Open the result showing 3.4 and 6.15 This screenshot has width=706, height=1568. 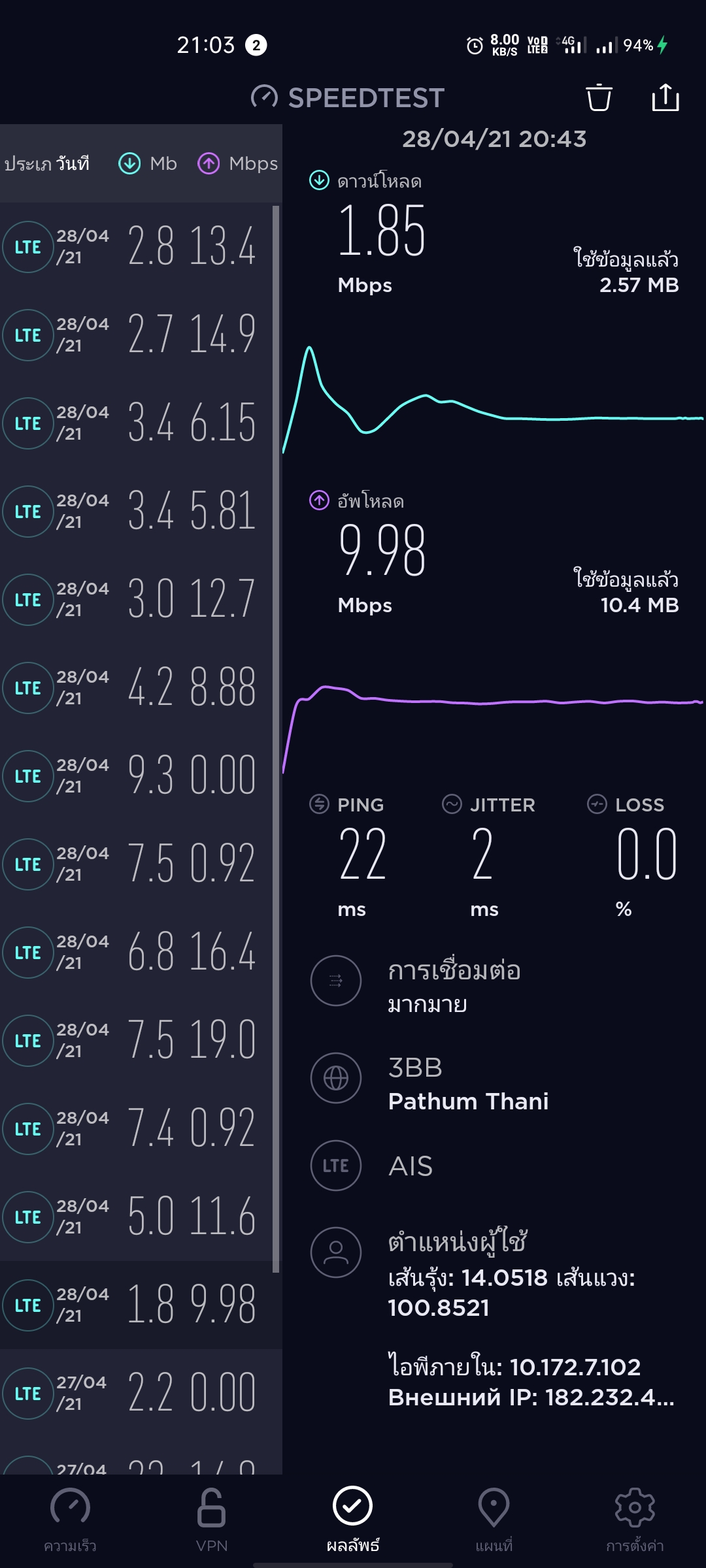point(136,423)
